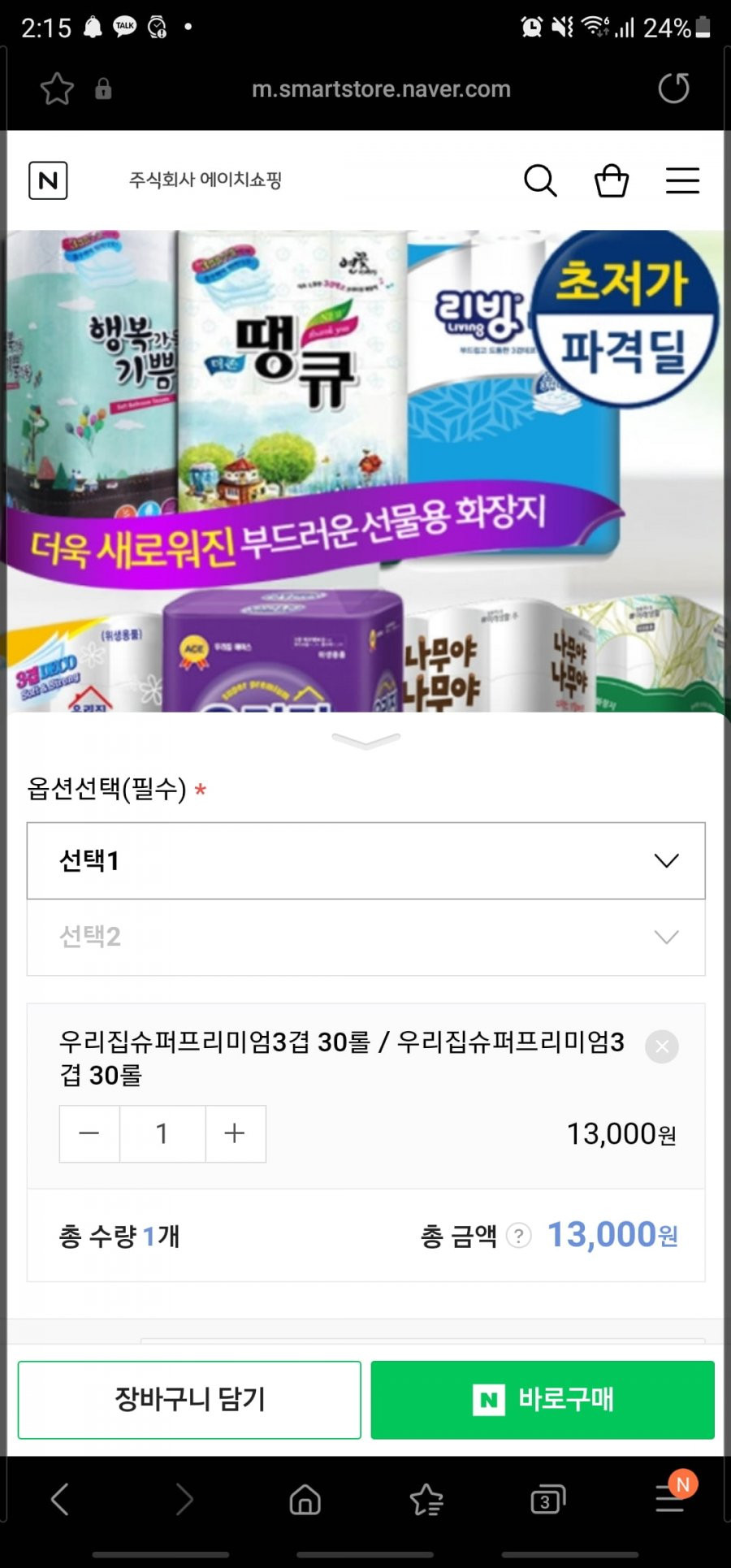Show total amount help tooltip
The width and height of the screenshot is (731, 1568).
point(518,1236)
